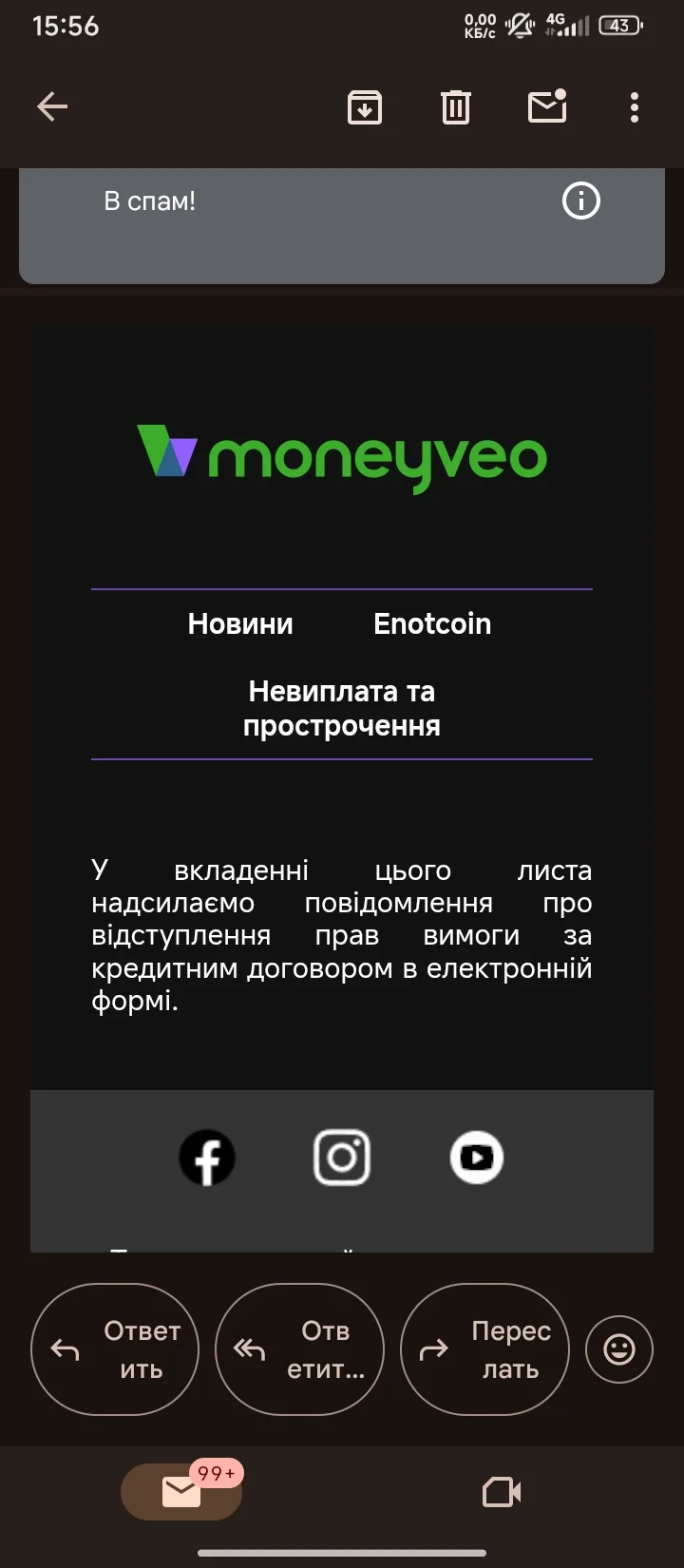Image resolution: width=684 pixels, height=1568 pixels.
Task: Switch to the Meet video tab
Action: click(502, 1492)
